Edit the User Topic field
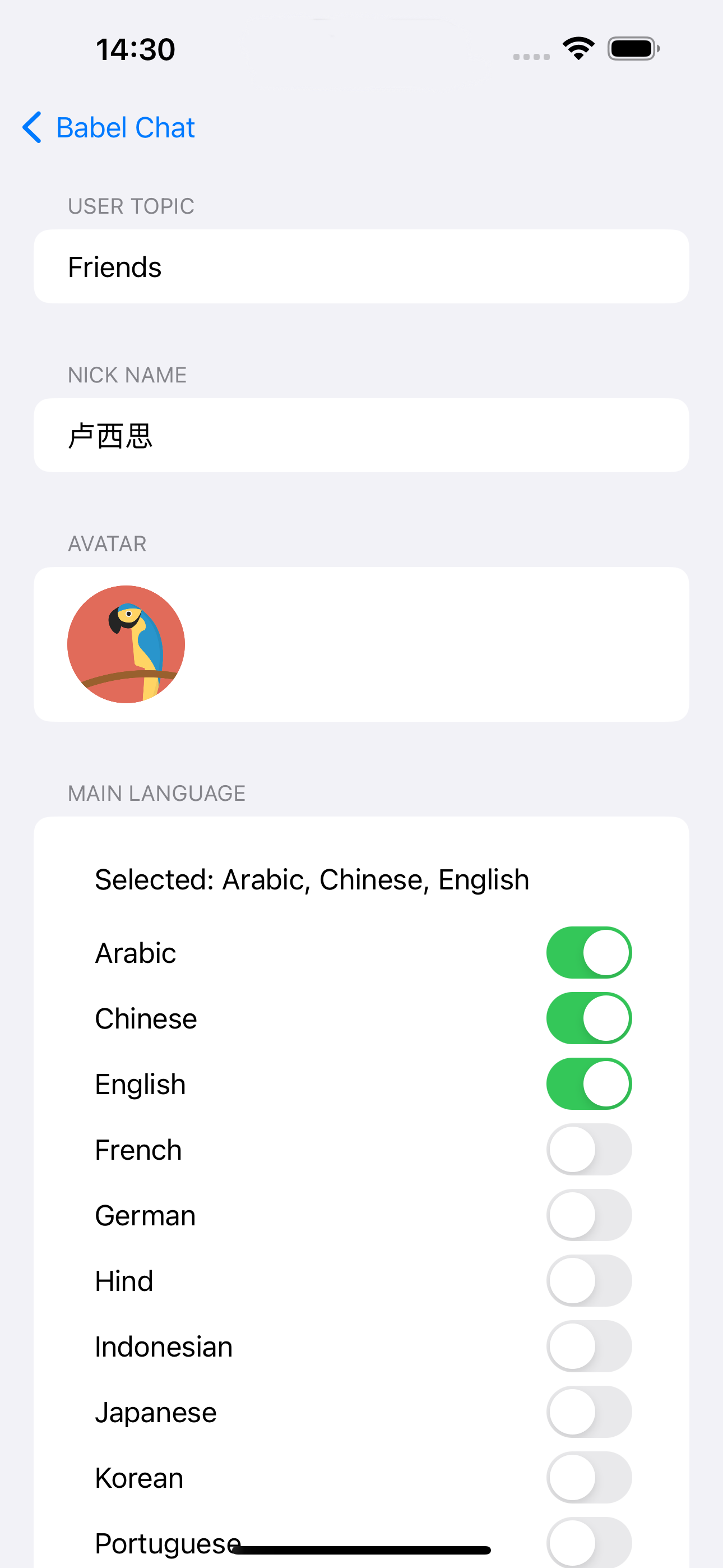The image size is (723, 1568). click(x=360, y=266)
